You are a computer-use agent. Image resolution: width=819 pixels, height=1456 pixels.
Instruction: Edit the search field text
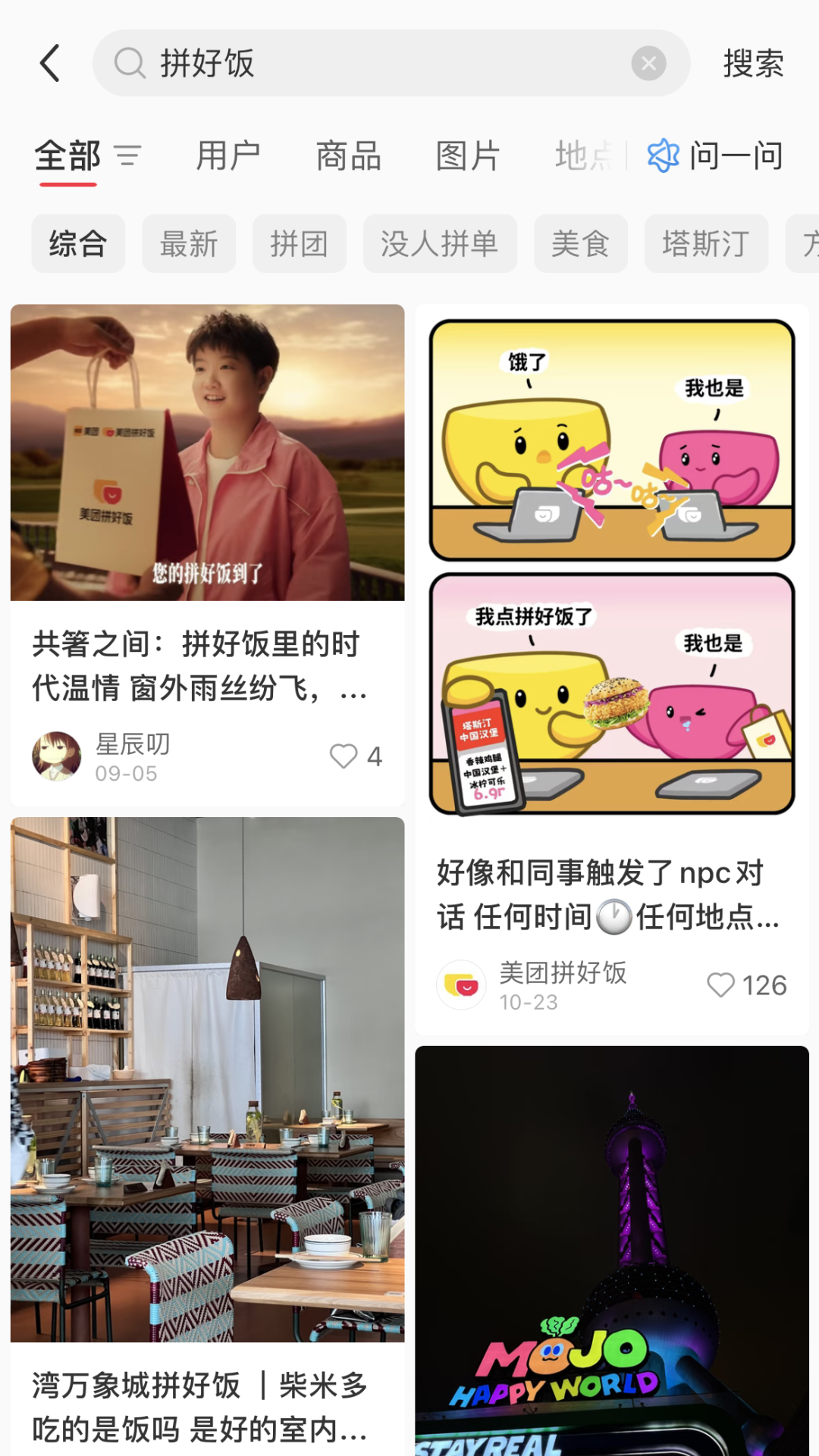379,64
